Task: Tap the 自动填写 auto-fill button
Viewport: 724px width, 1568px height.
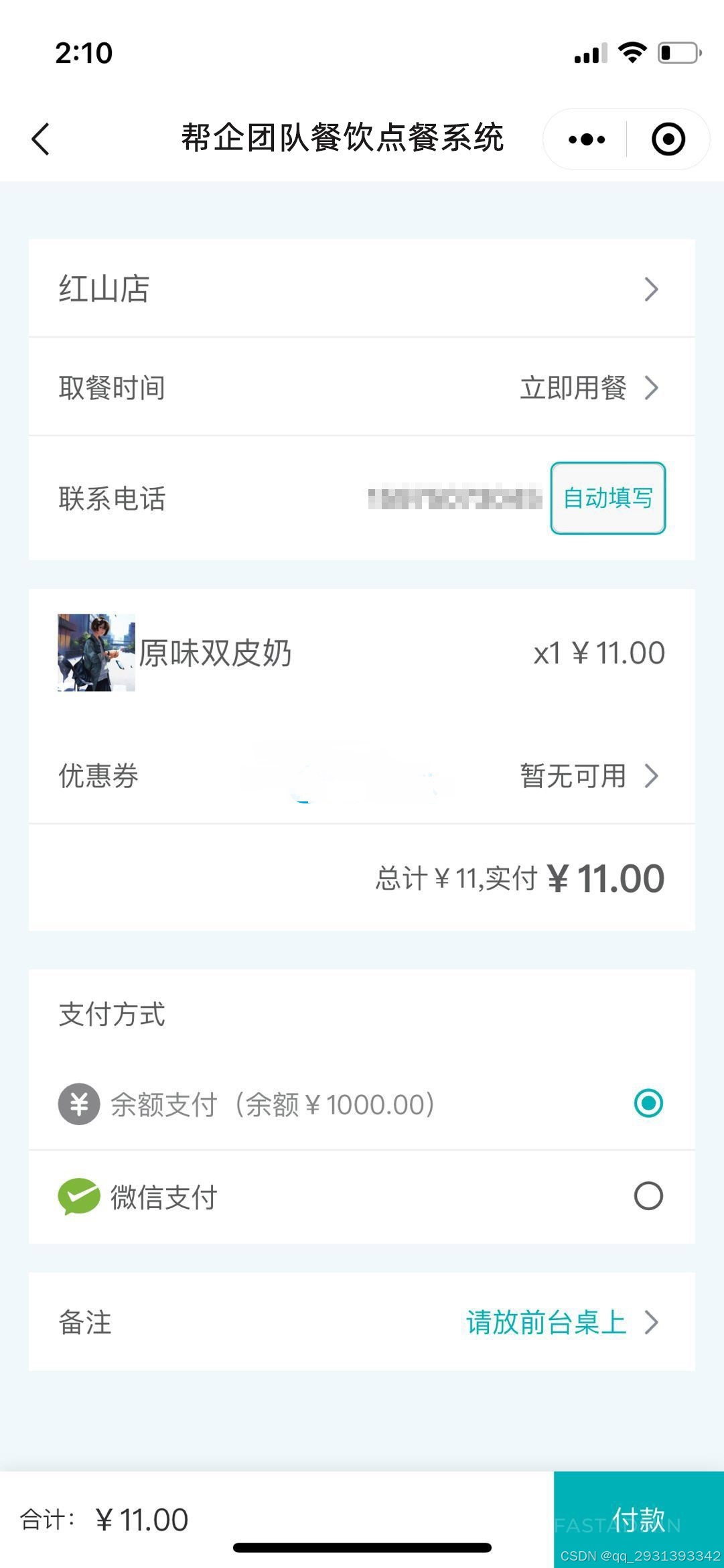Action: coord(607,498)
